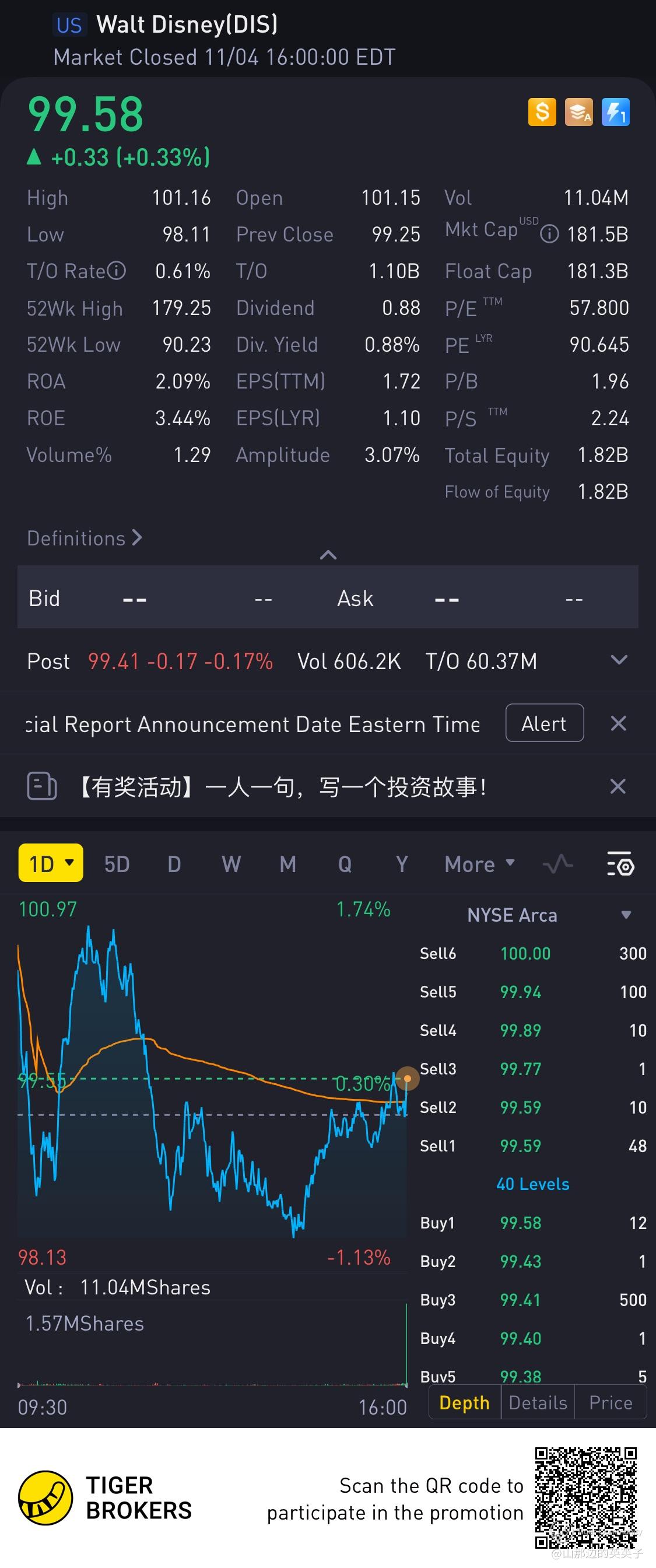This screenshot has height=1568, width=656.
Task: Switch to the quarterly Q chart
Action: (x=345, y=864)
